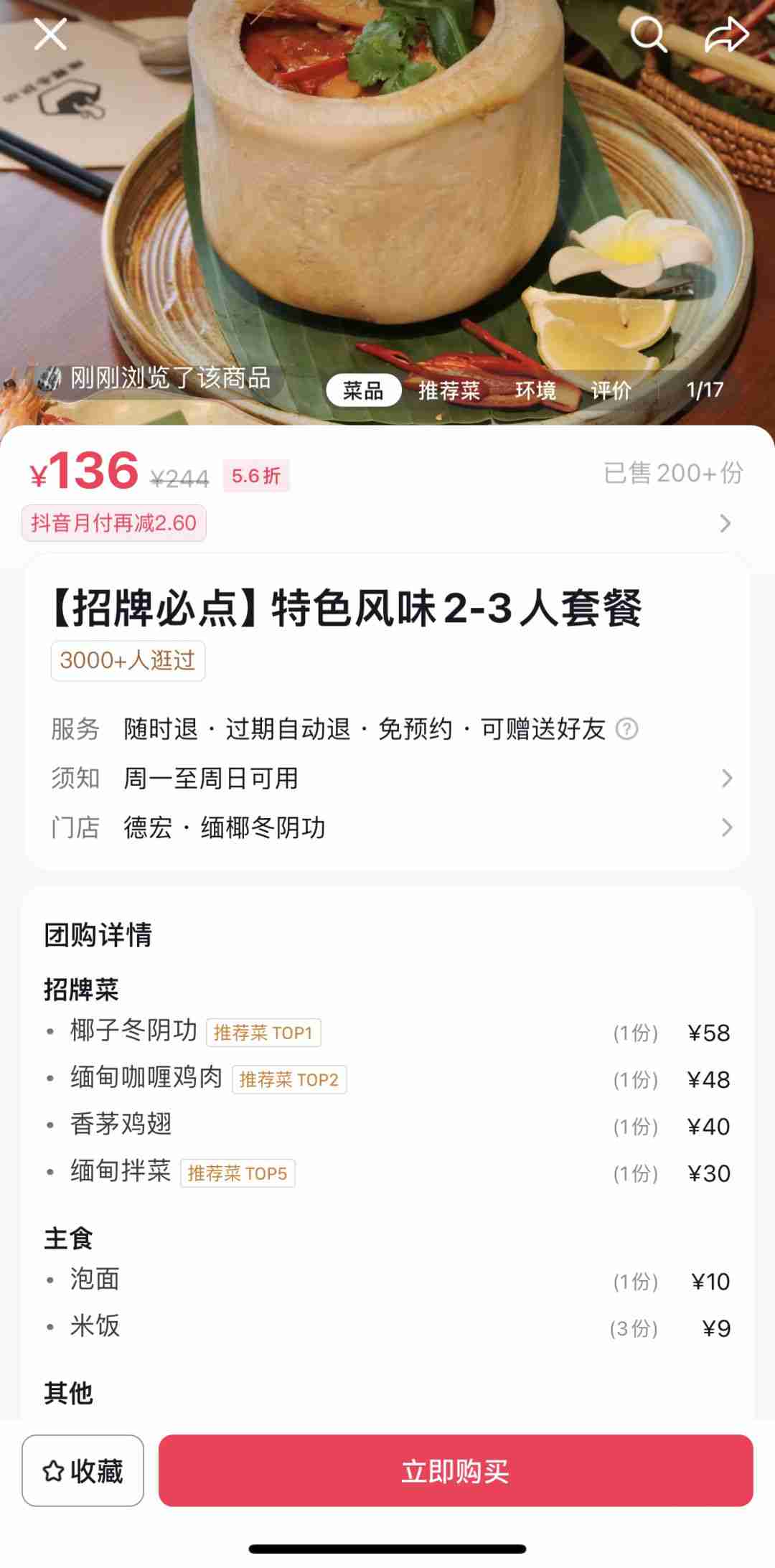This screenshot has height=1568, width=775.
Task: Tap 立即购买 to buy now
Action: click(455, 1470)
